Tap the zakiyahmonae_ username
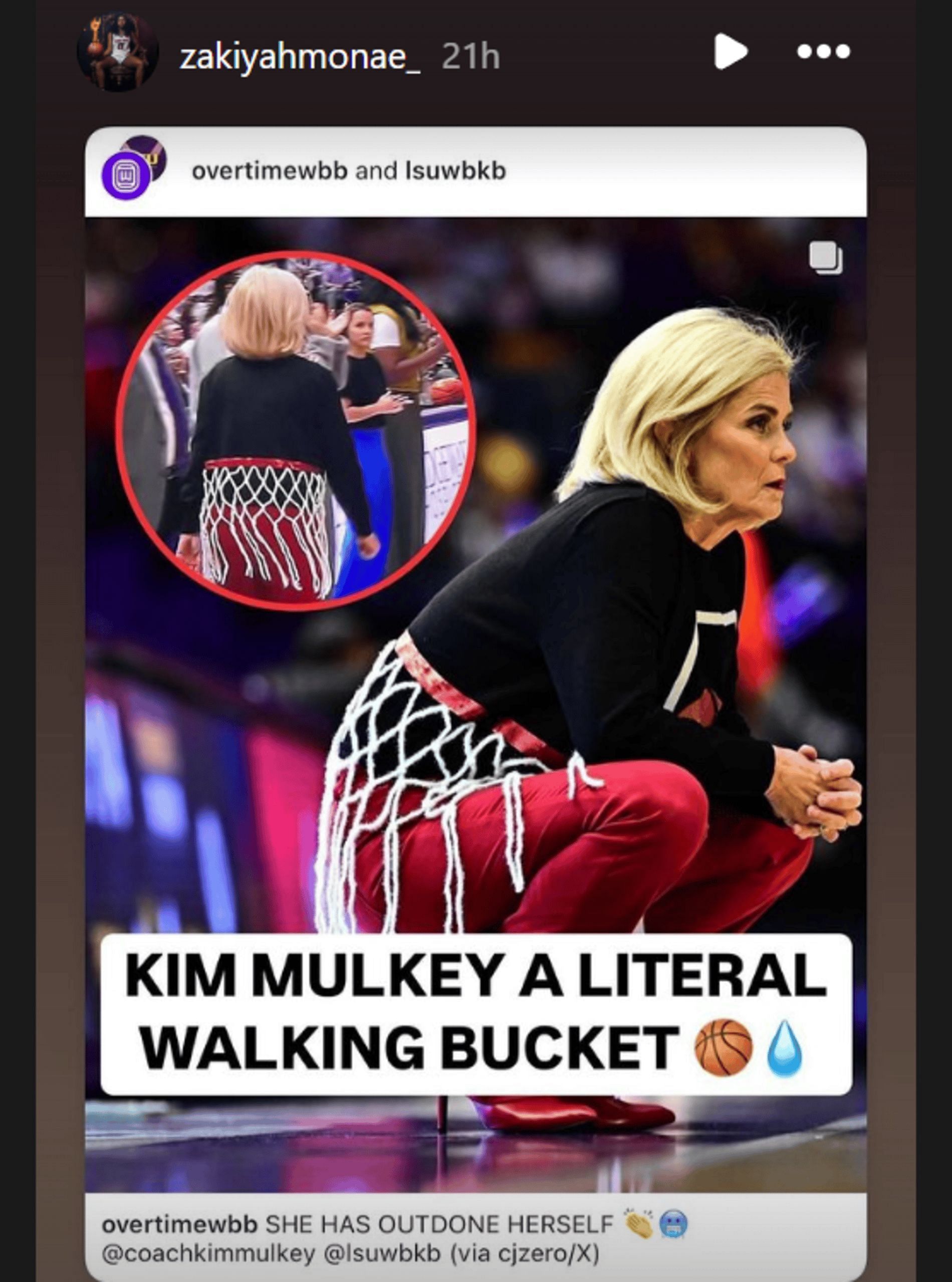This screenshot has width=952, height=1282. pos(299,58)
